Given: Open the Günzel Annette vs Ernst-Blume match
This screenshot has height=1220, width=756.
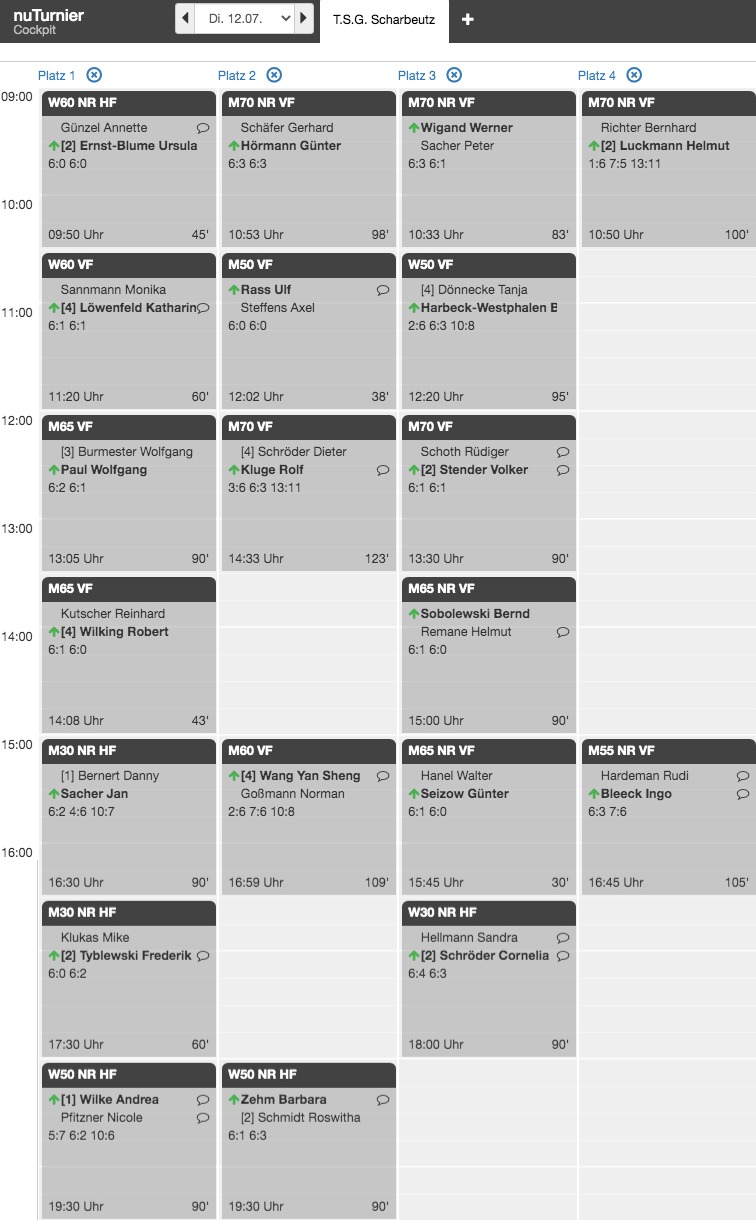Looking at the screenshot, I should pos(129,169).
